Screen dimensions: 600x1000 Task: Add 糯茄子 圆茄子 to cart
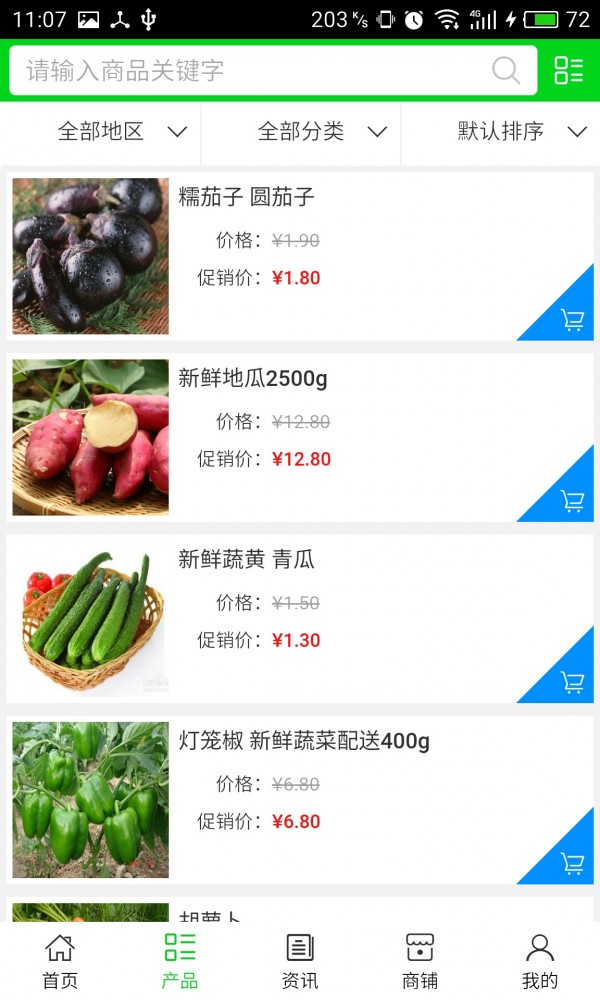(x=572, y=320)
